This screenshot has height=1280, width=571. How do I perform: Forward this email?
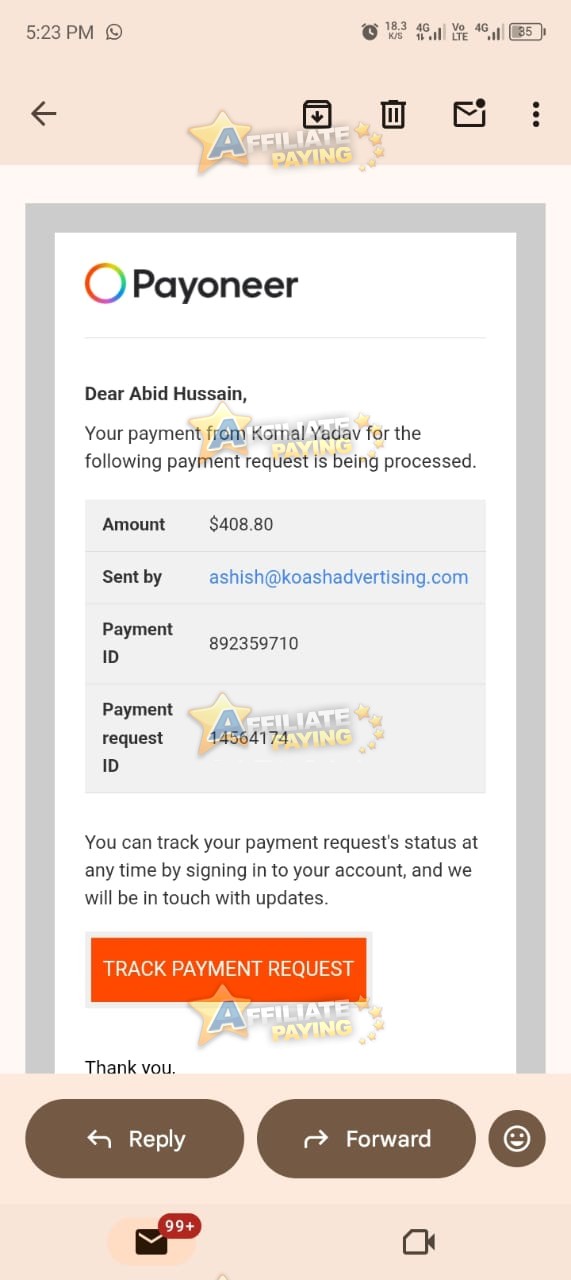click(366, 1139)
